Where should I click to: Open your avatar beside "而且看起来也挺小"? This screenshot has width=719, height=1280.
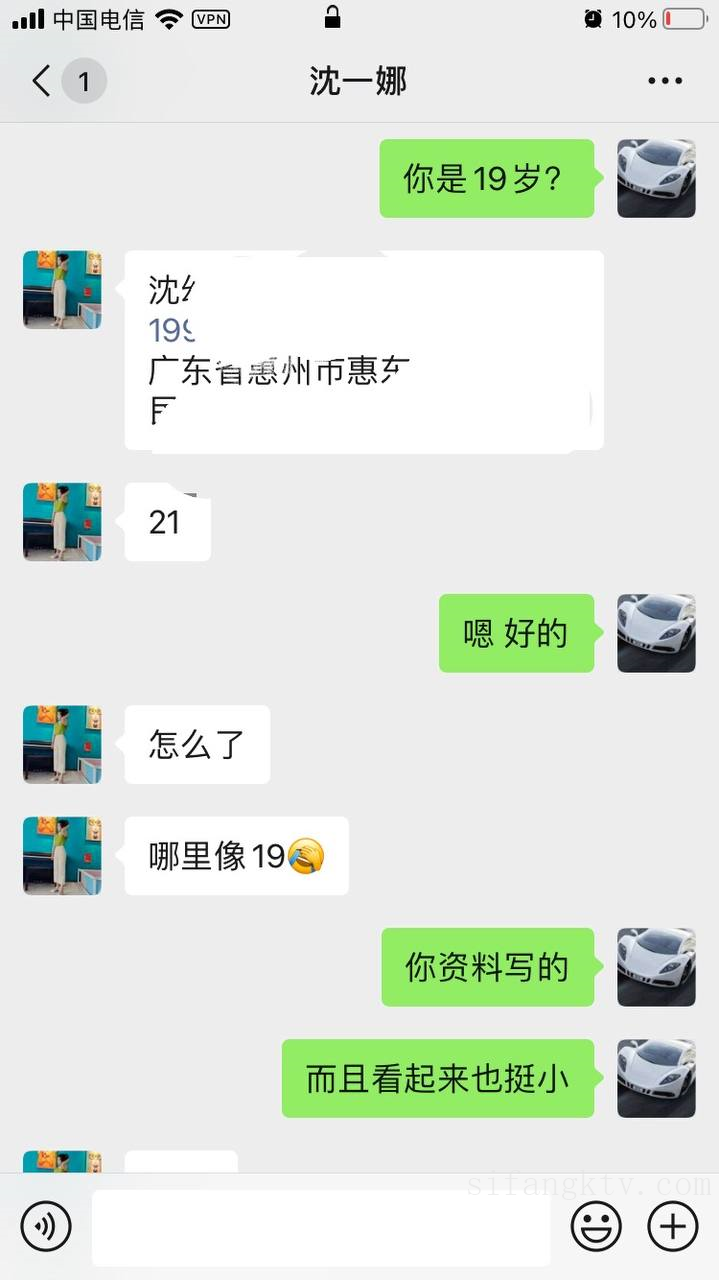656,1078
